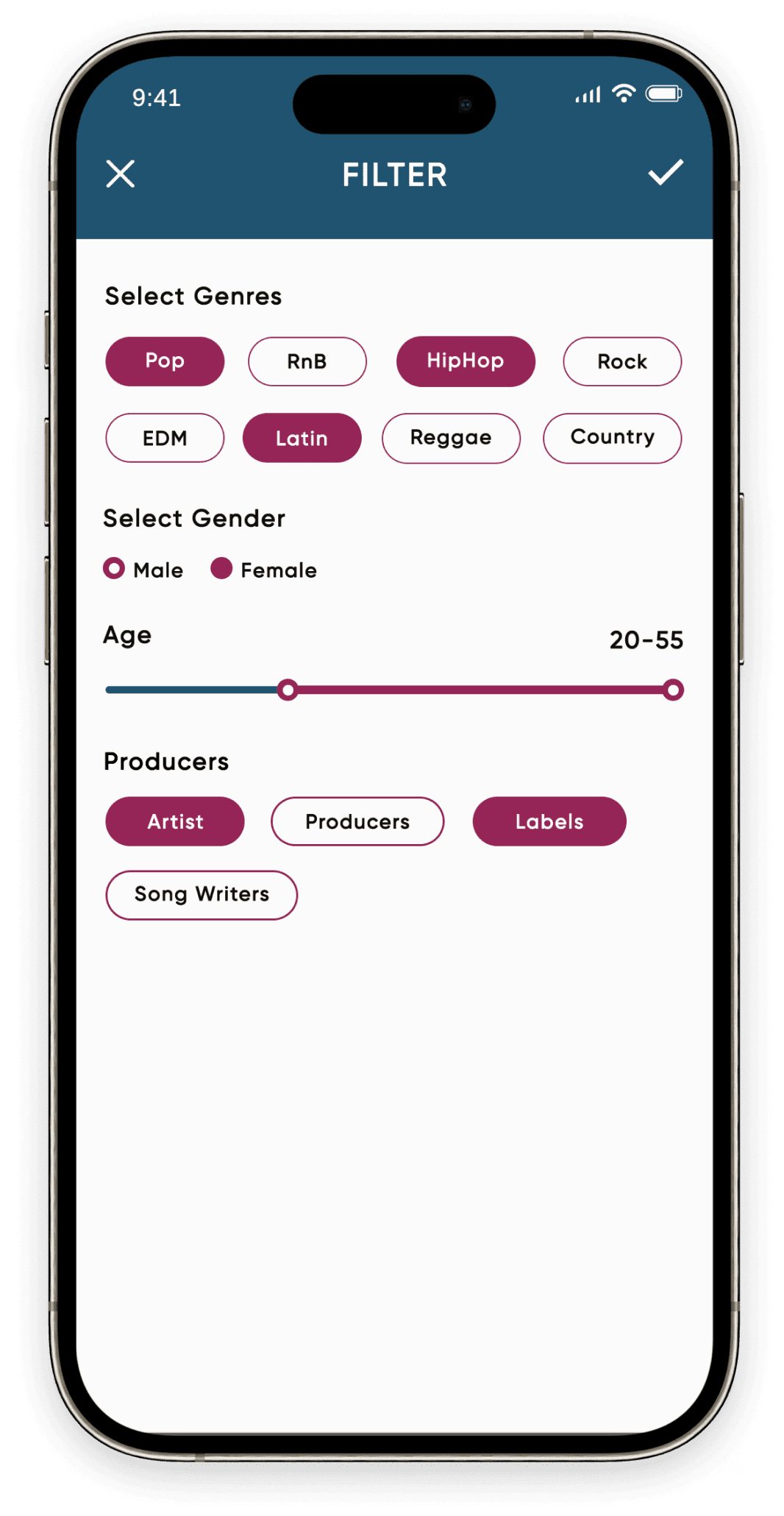Select the RnB genre chip
This screenshot has width=784, height=1516.
coord(307,361)
